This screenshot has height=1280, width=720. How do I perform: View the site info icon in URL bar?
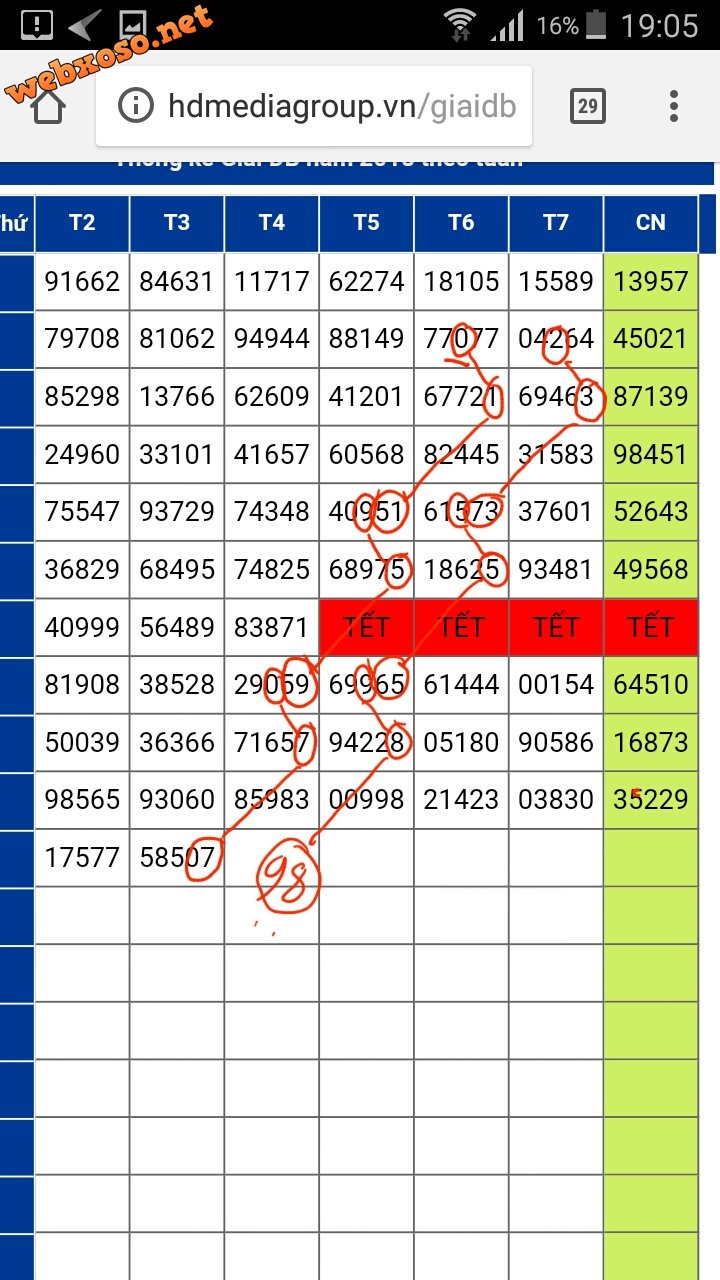pos(137,106)
